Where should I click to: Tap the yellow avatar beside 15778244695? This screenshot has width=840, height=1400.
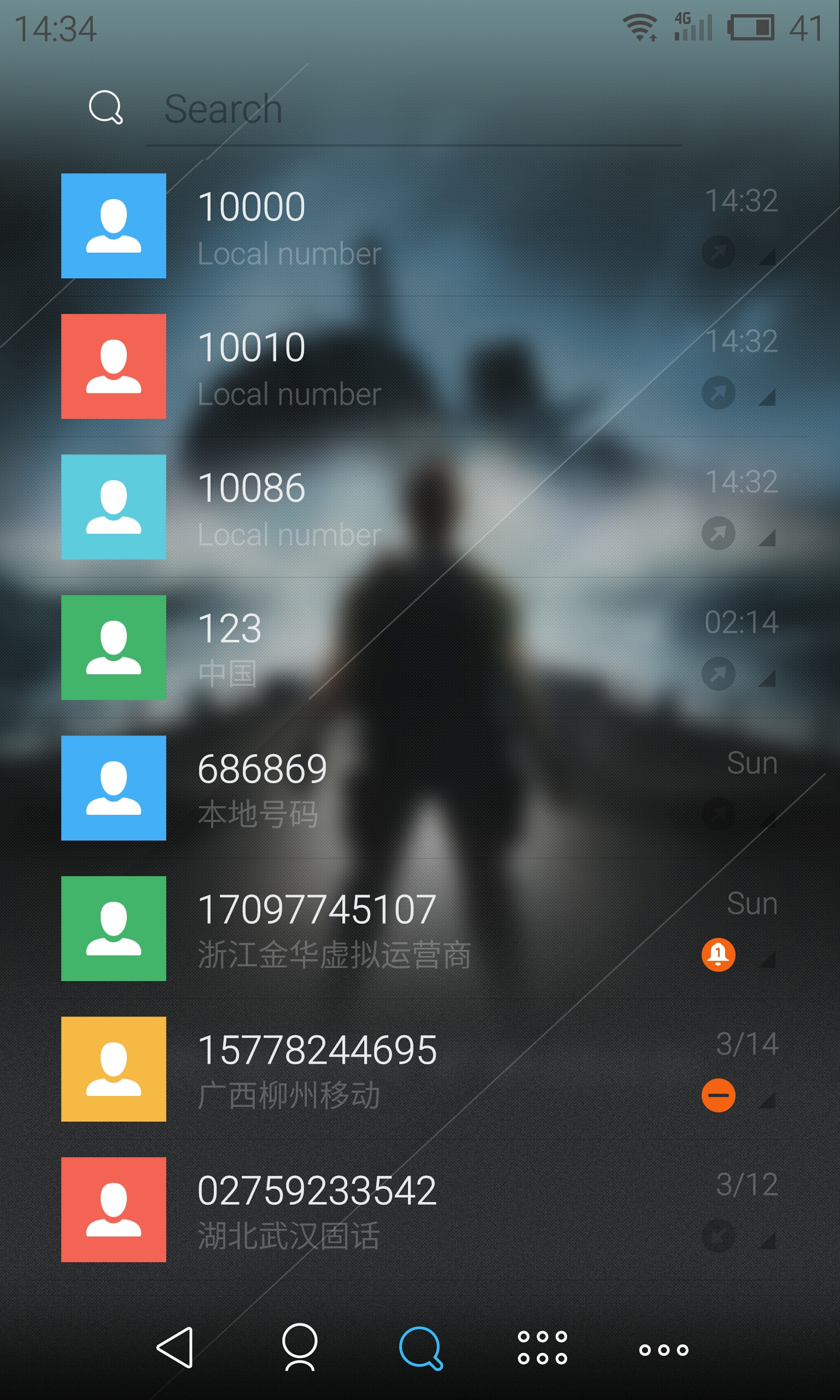click(x=114, y=1069)
